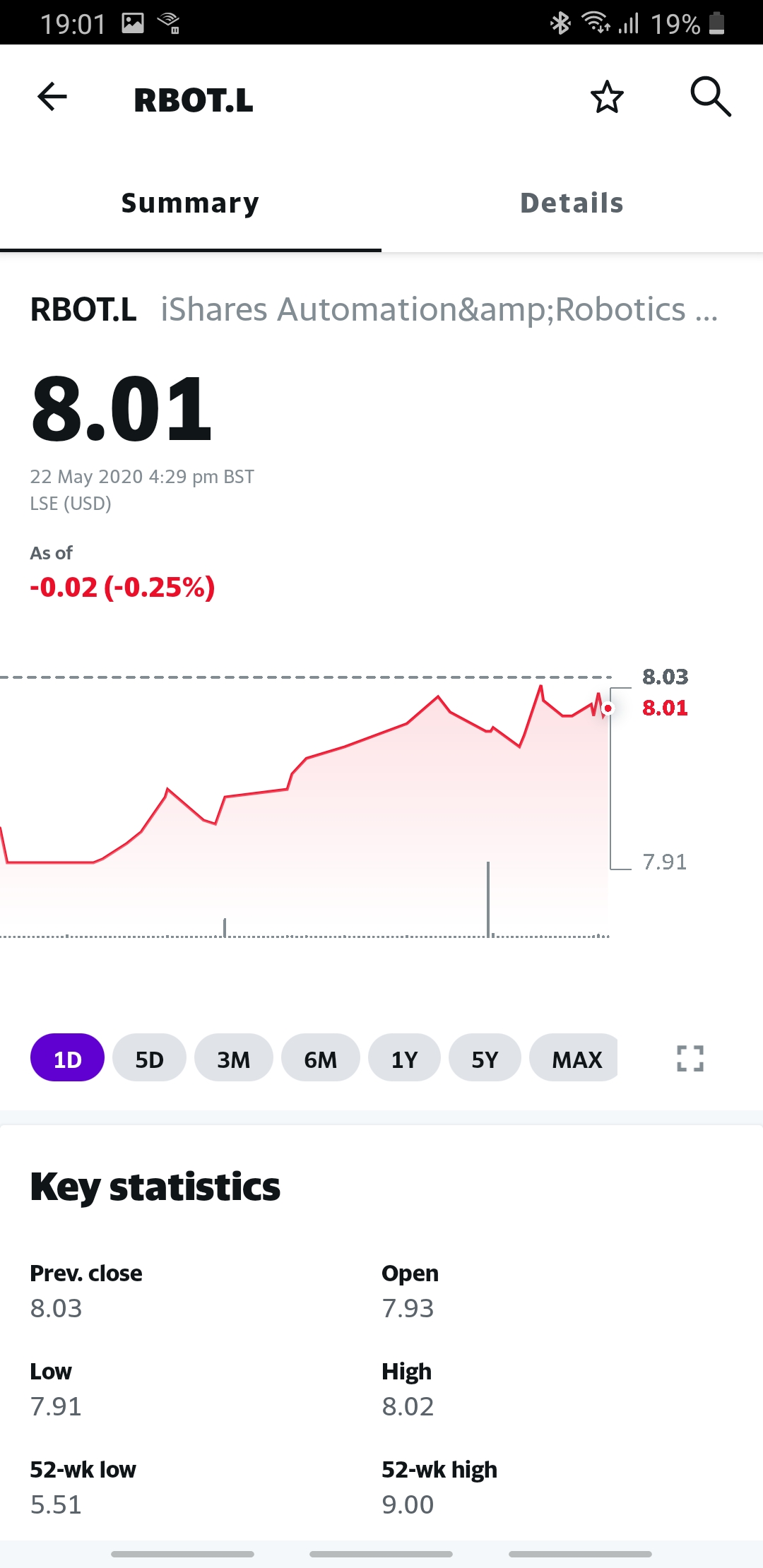Go back using the arrow icon

click(52, 97)
